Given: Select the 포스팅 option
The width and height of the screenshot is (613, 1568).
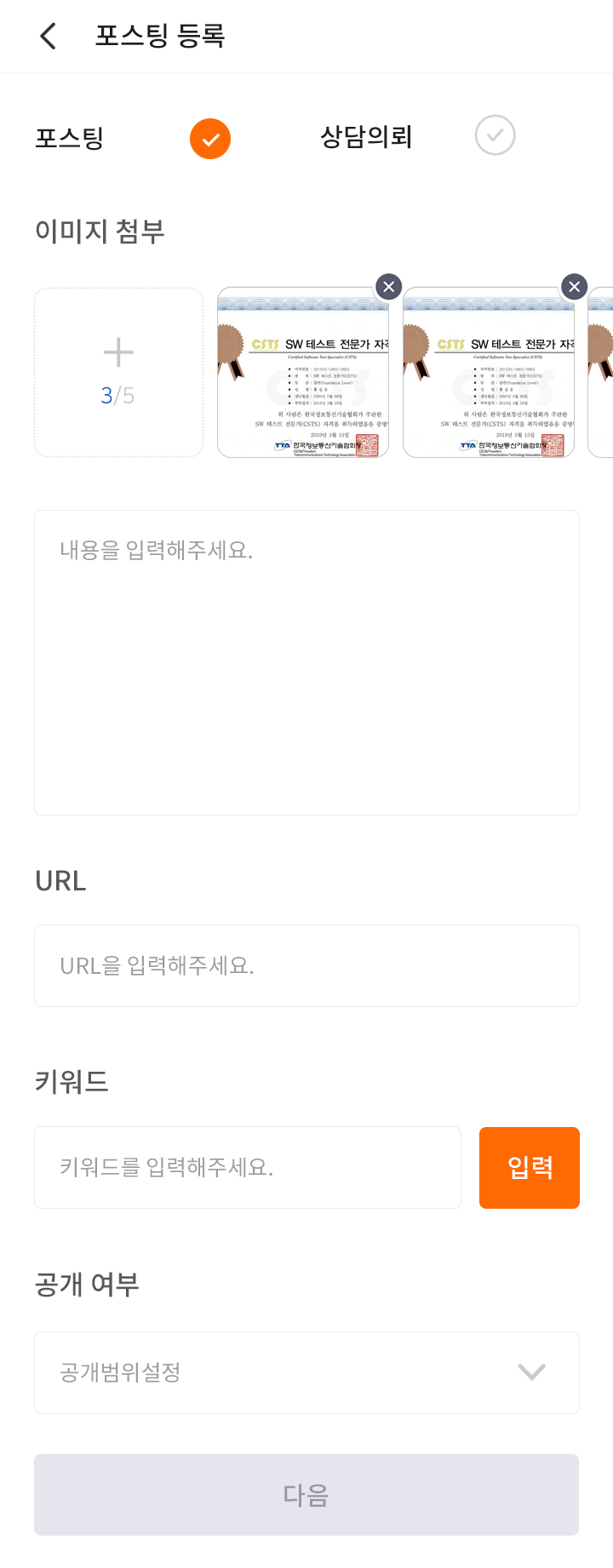Looking at the screenshot, I should click(209, 139).
